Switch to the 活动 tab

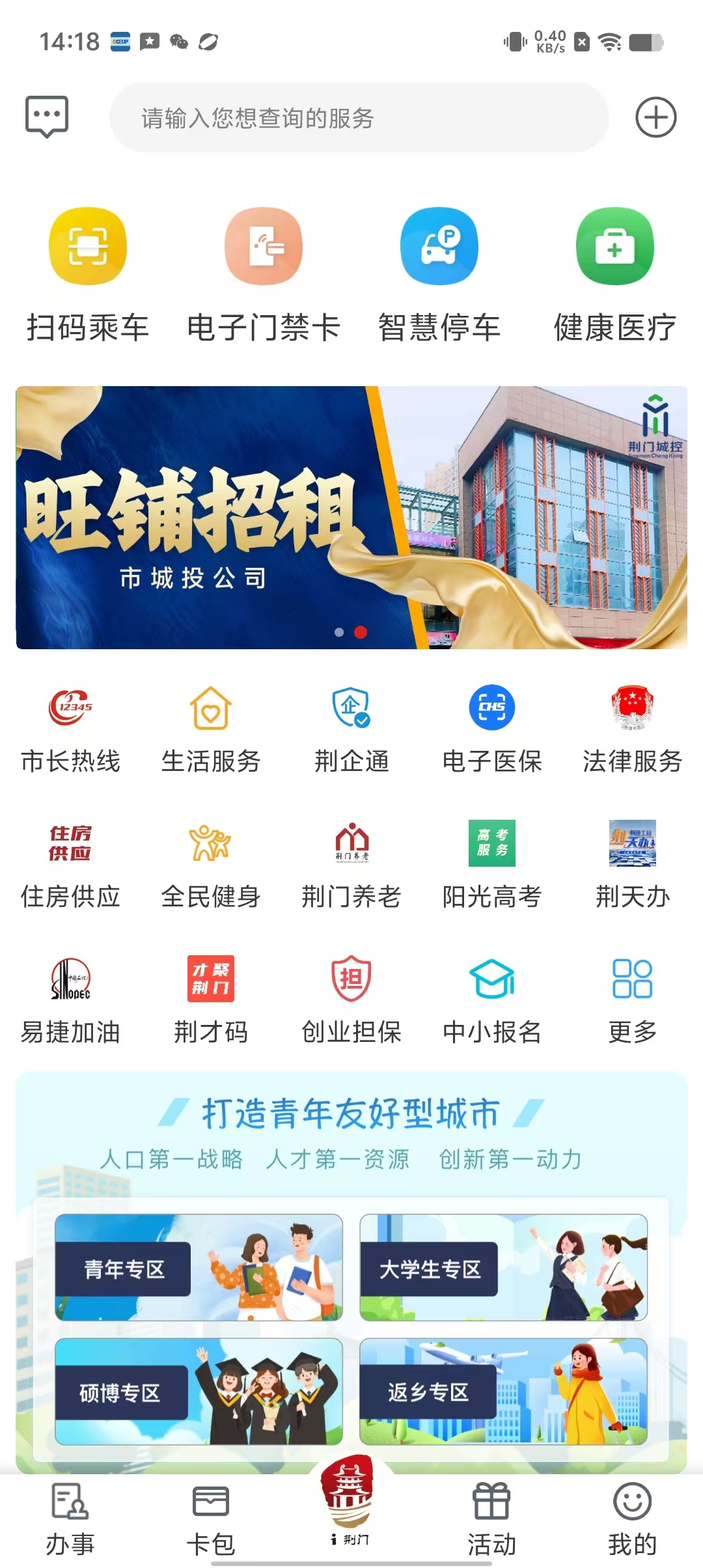tap(492, 1519)
